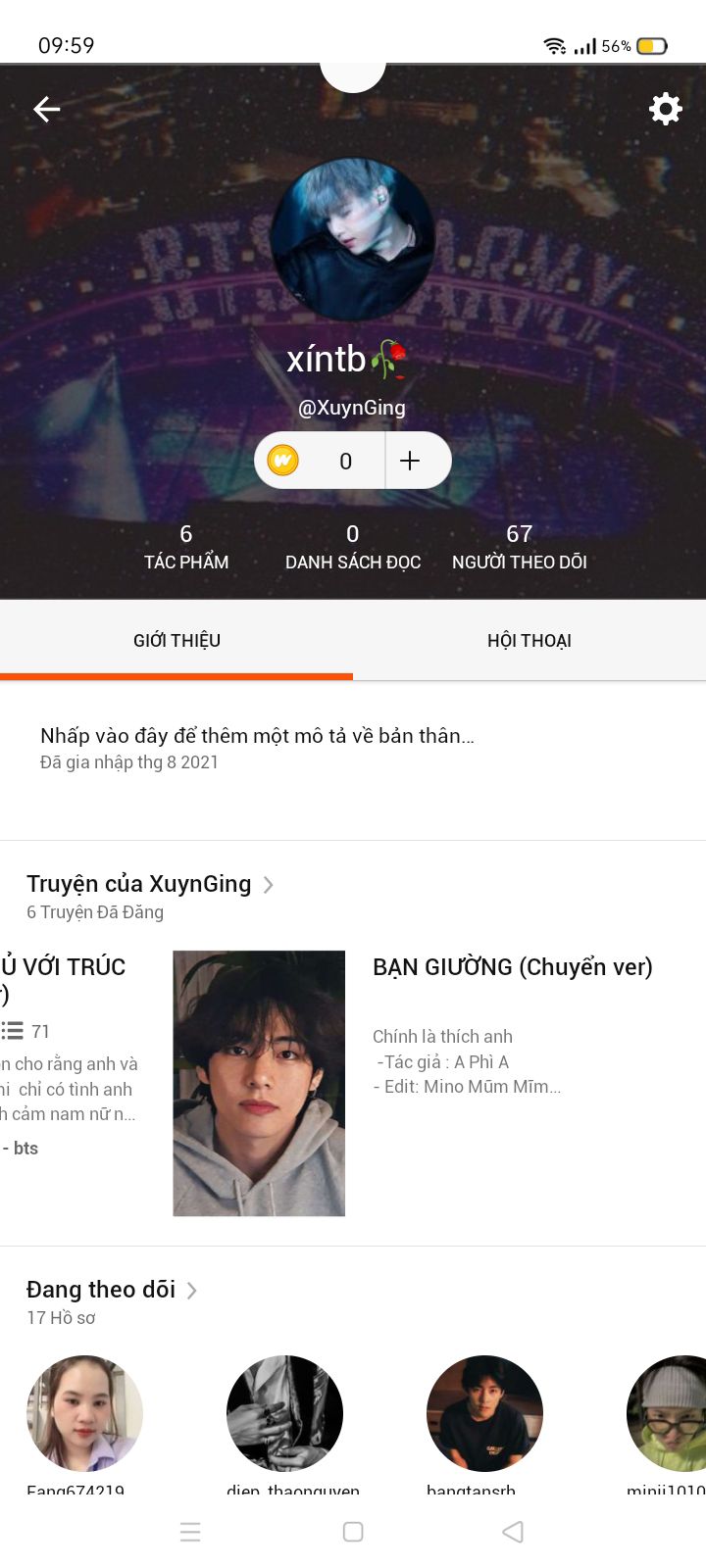Select the Giới Thiệu tab
The image size is (706, 1568).
pos(176,640)
